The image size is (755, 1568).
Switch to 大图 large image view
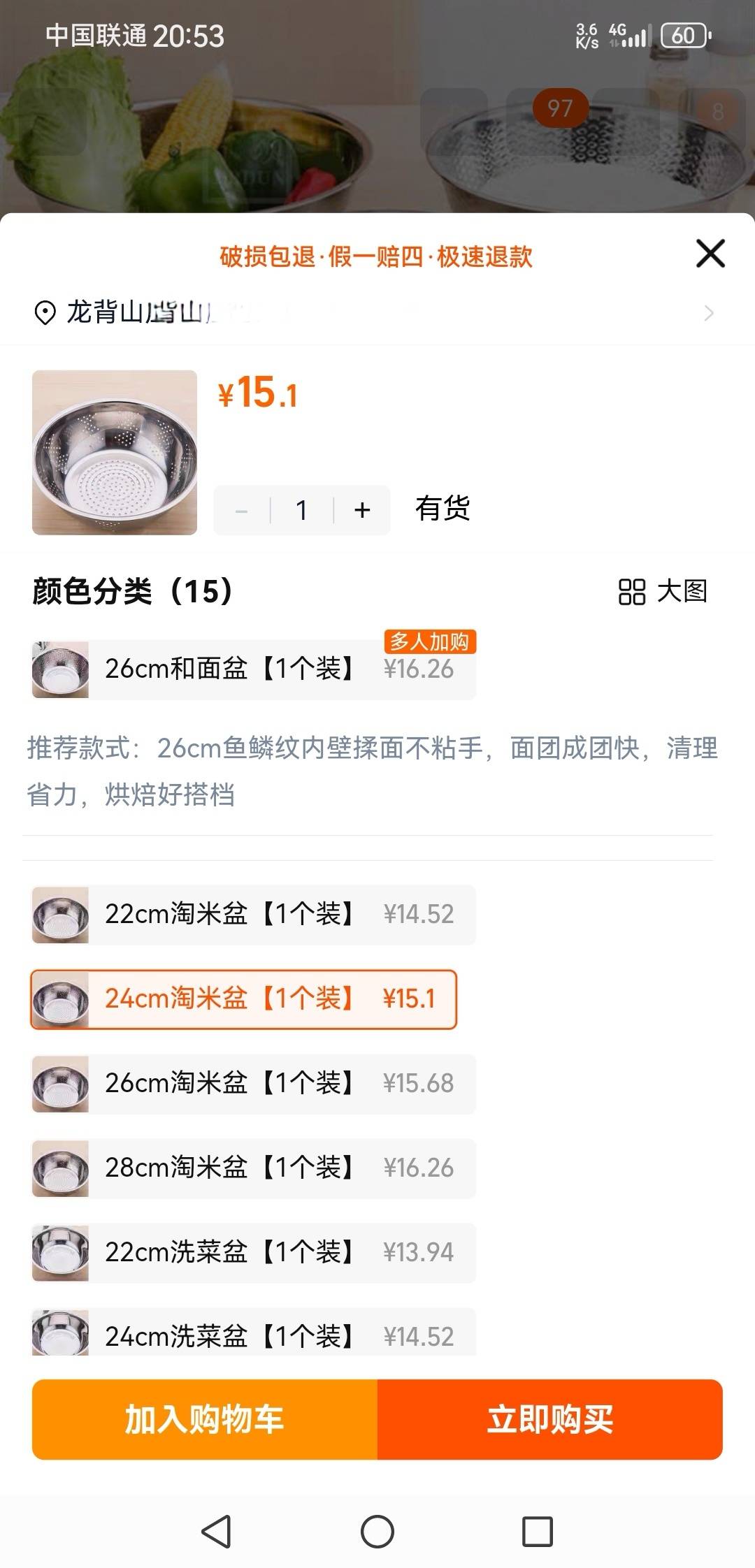coord(663,591)
